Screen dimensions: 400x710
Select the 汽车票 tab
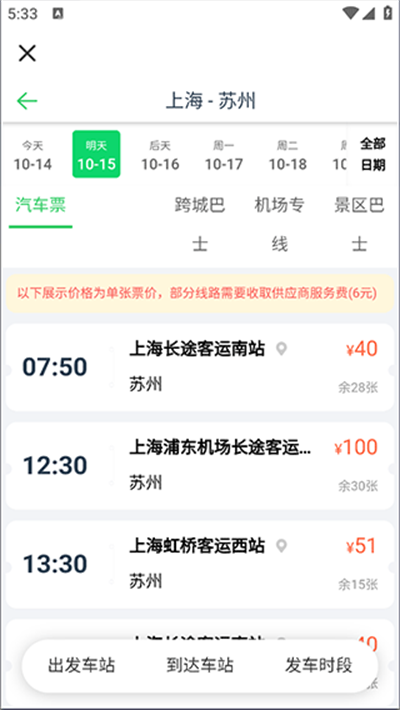pyautogui.click(x=41, y=205)
